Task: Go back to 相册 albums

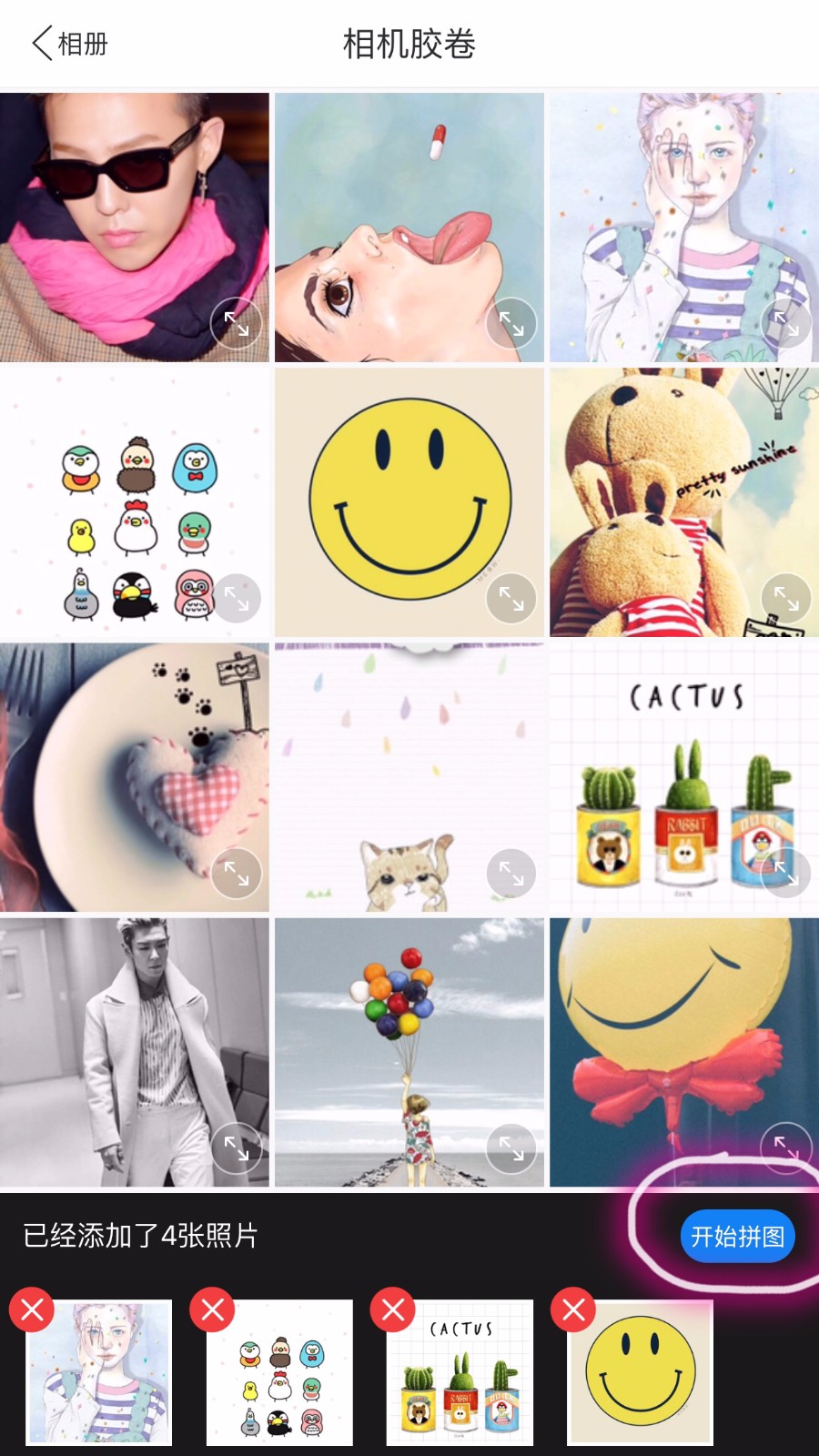Action: (x=69, y=44)
